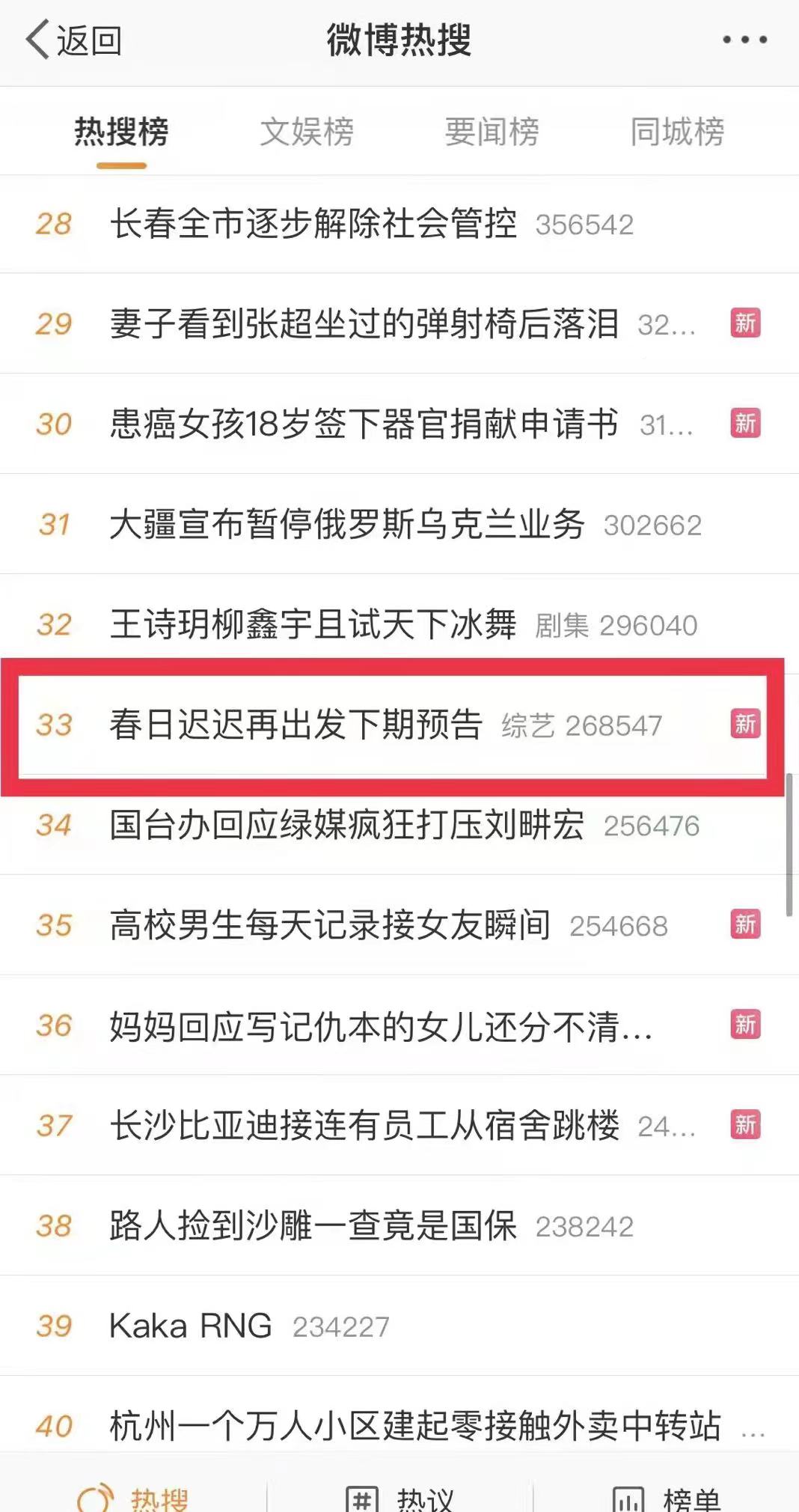This screenshot has height=1512, width=799.
Task: Open topic 患癌女孩18岁签下器官捐献申请书
Action: (x=364, y=424)
